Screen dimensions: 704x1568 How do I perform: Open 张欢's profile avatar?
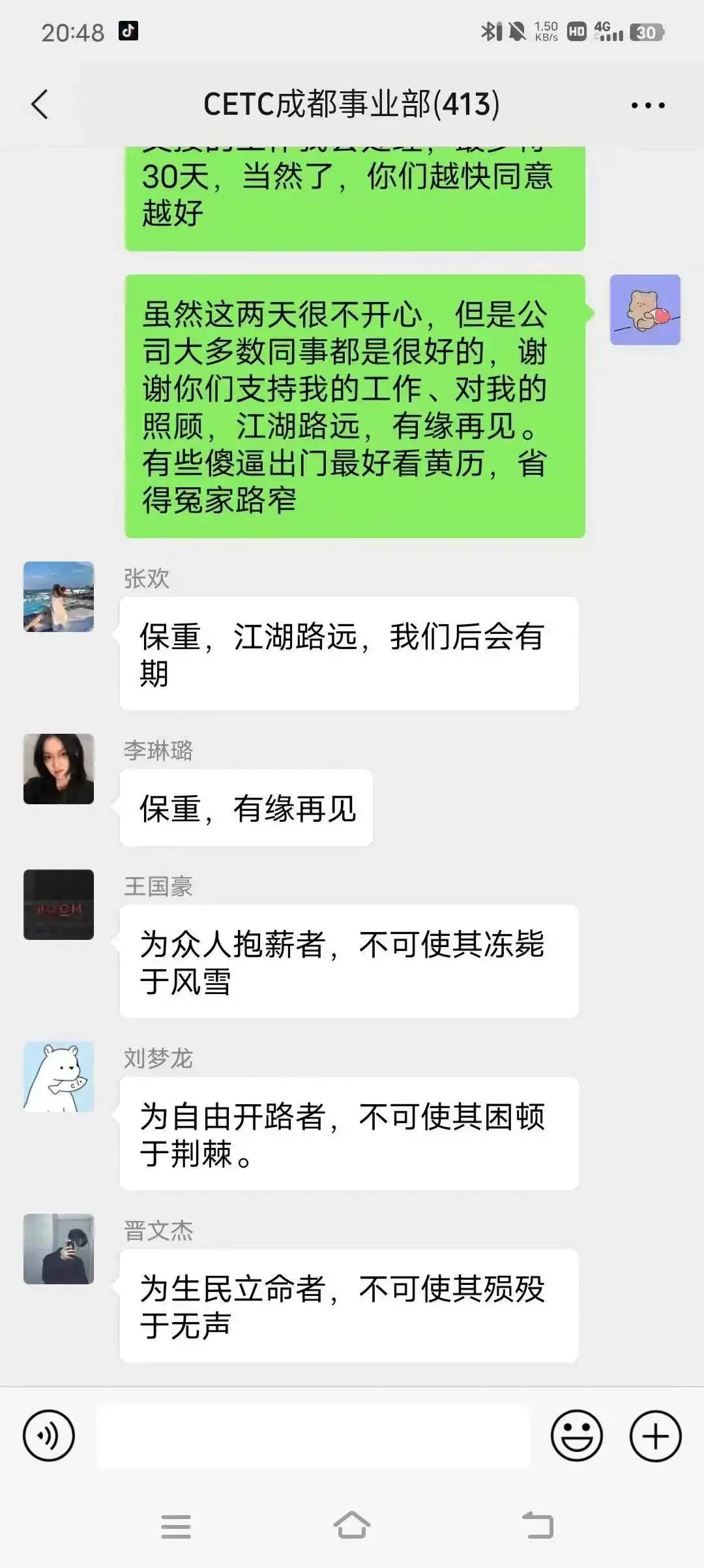[58, 597]
